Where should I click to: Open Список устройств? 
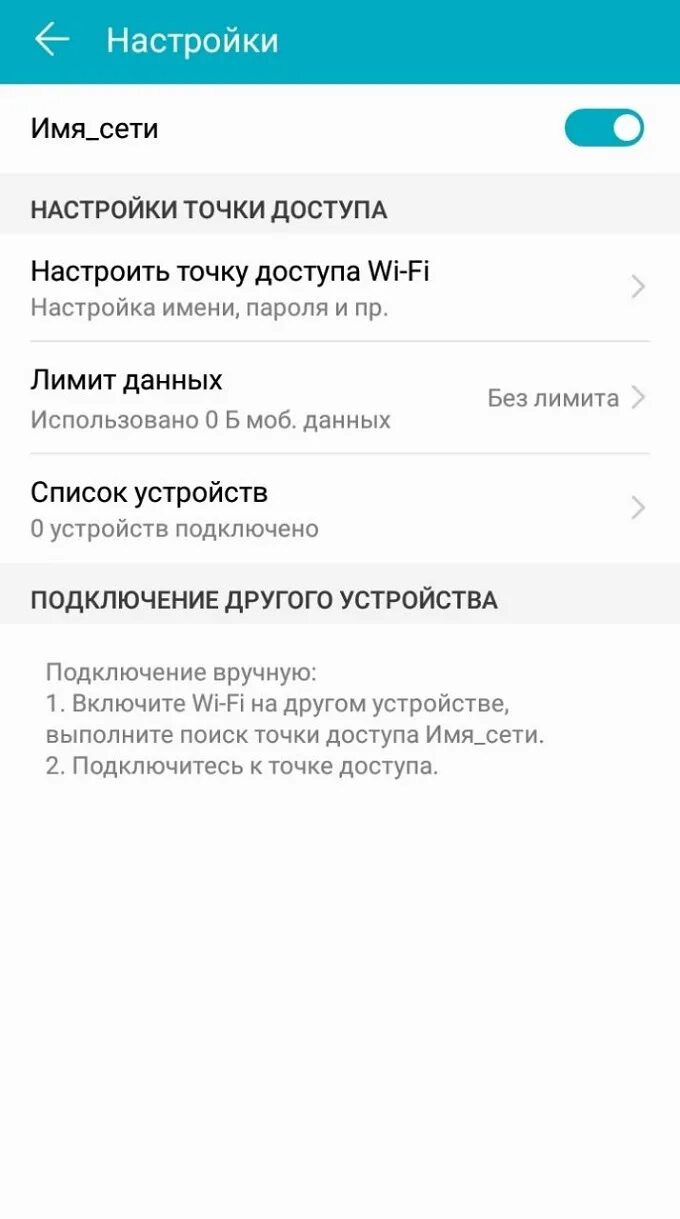click(x=340, y=509)
